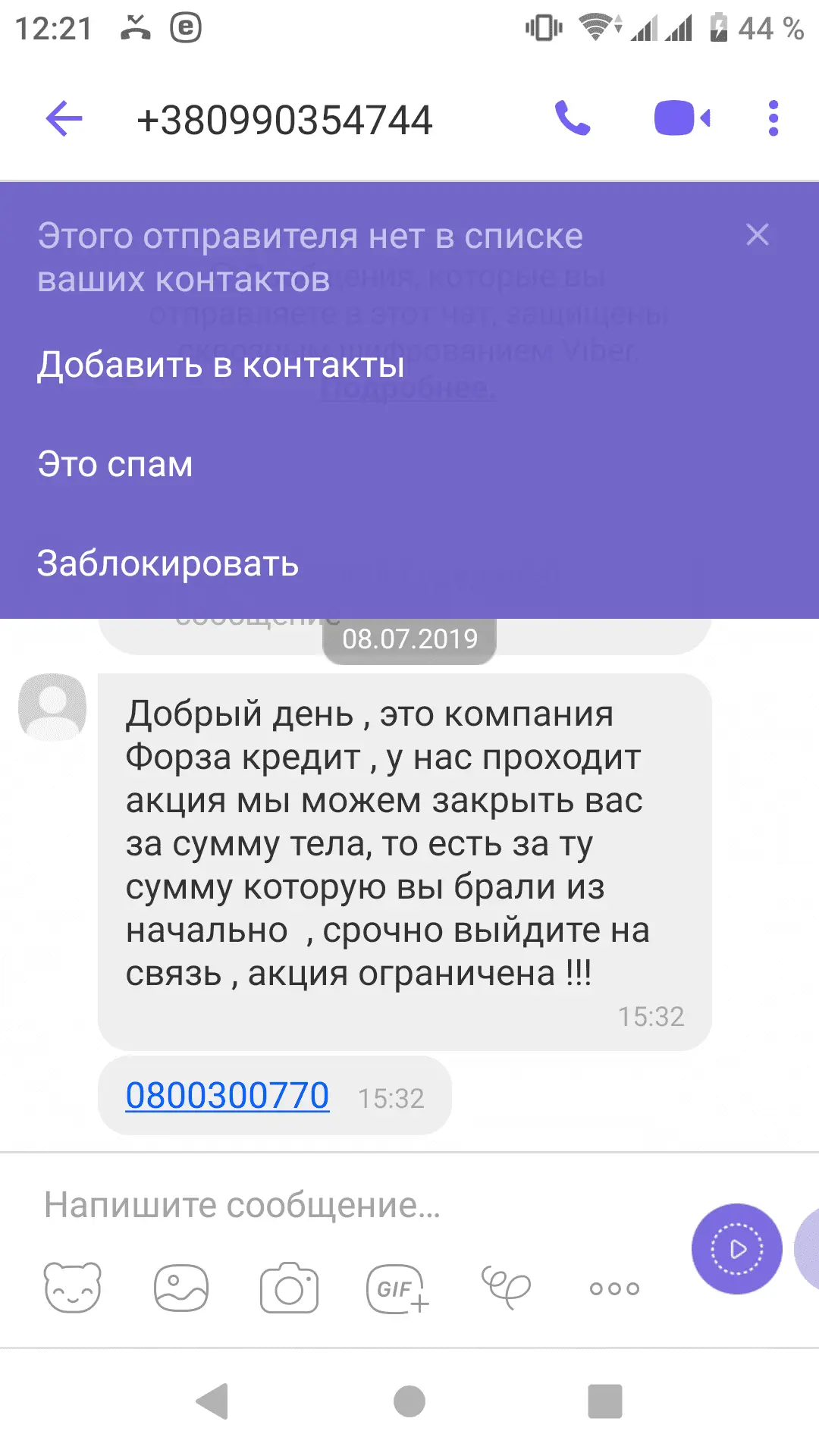The height and width of the screenshot is (1456, 819).
Task: Open the sender's avatar
Action: 52,707
